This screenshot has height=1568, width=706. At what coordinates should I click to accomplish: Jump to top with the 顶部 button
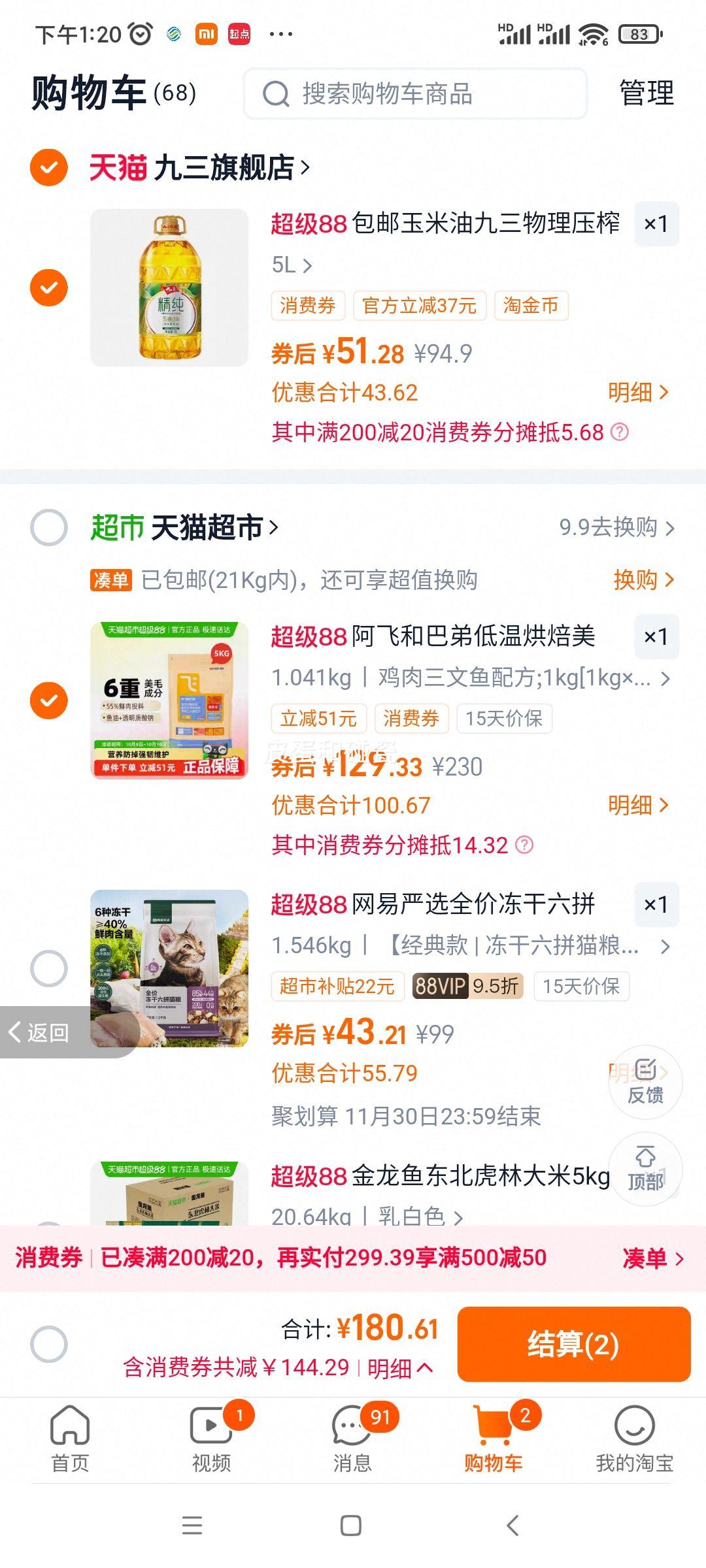[x=645, y=1169]
